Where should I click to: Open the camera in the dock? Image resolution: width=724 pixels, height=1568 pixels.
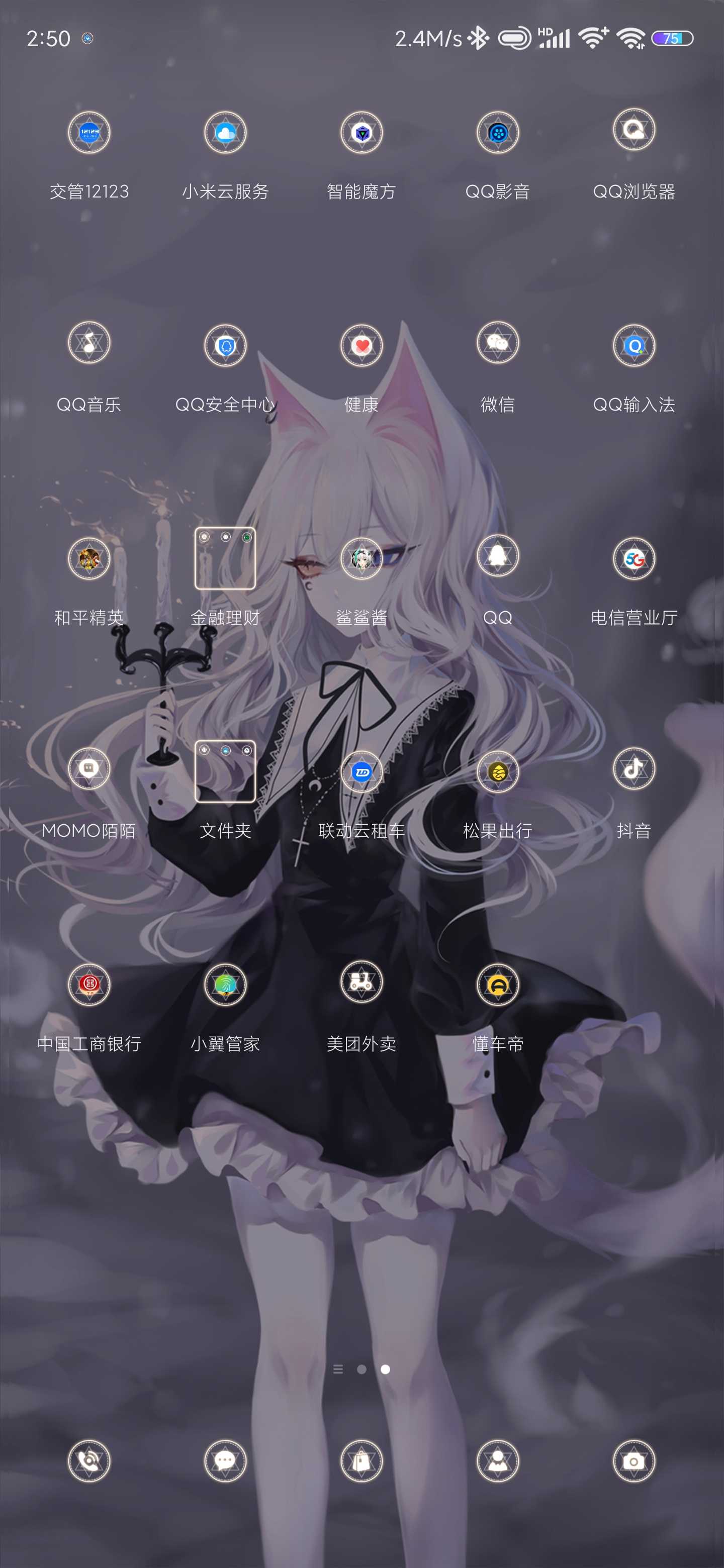[634, 1461]
